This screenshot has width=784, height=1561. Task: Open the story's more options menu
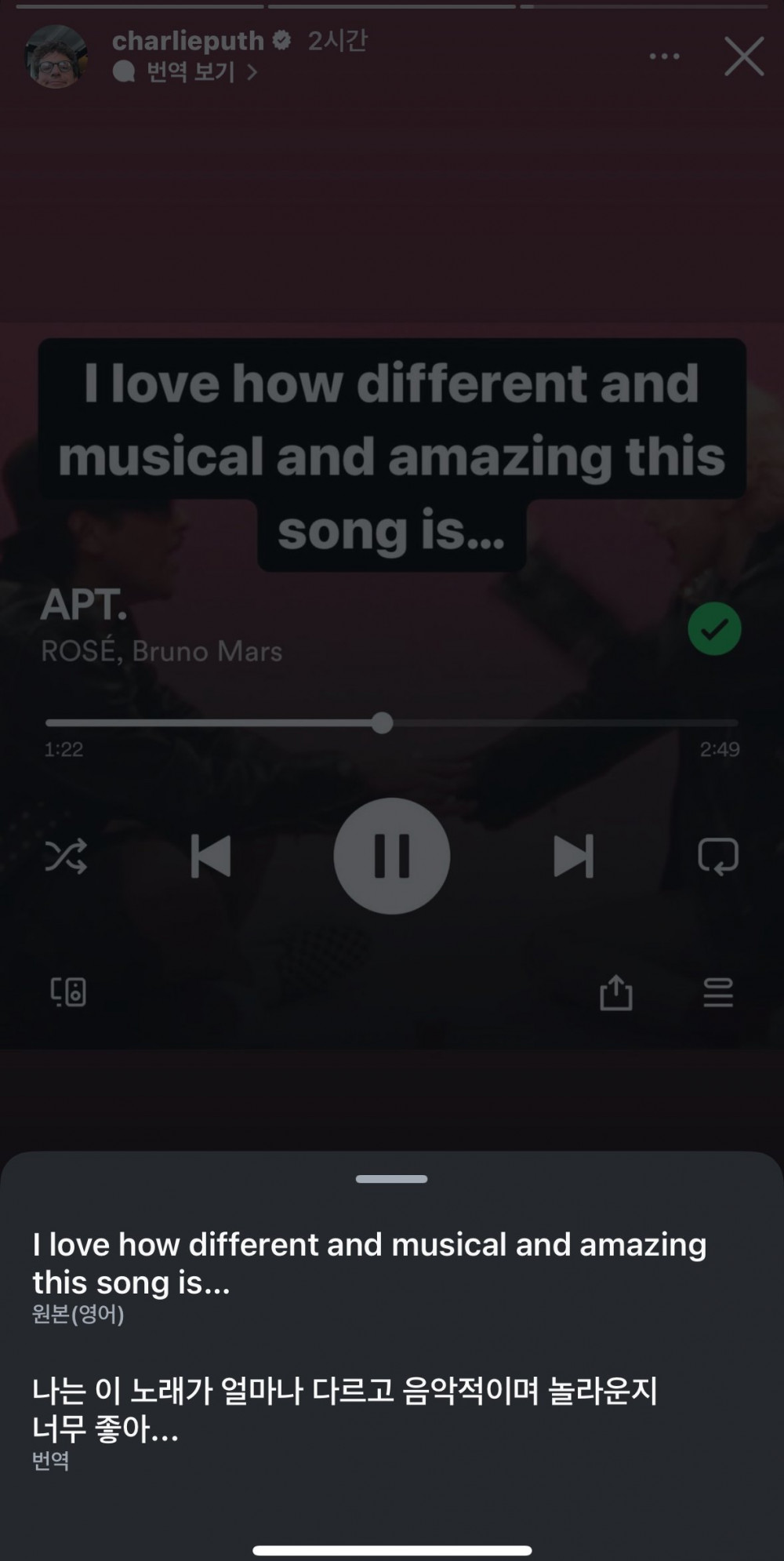664,56
